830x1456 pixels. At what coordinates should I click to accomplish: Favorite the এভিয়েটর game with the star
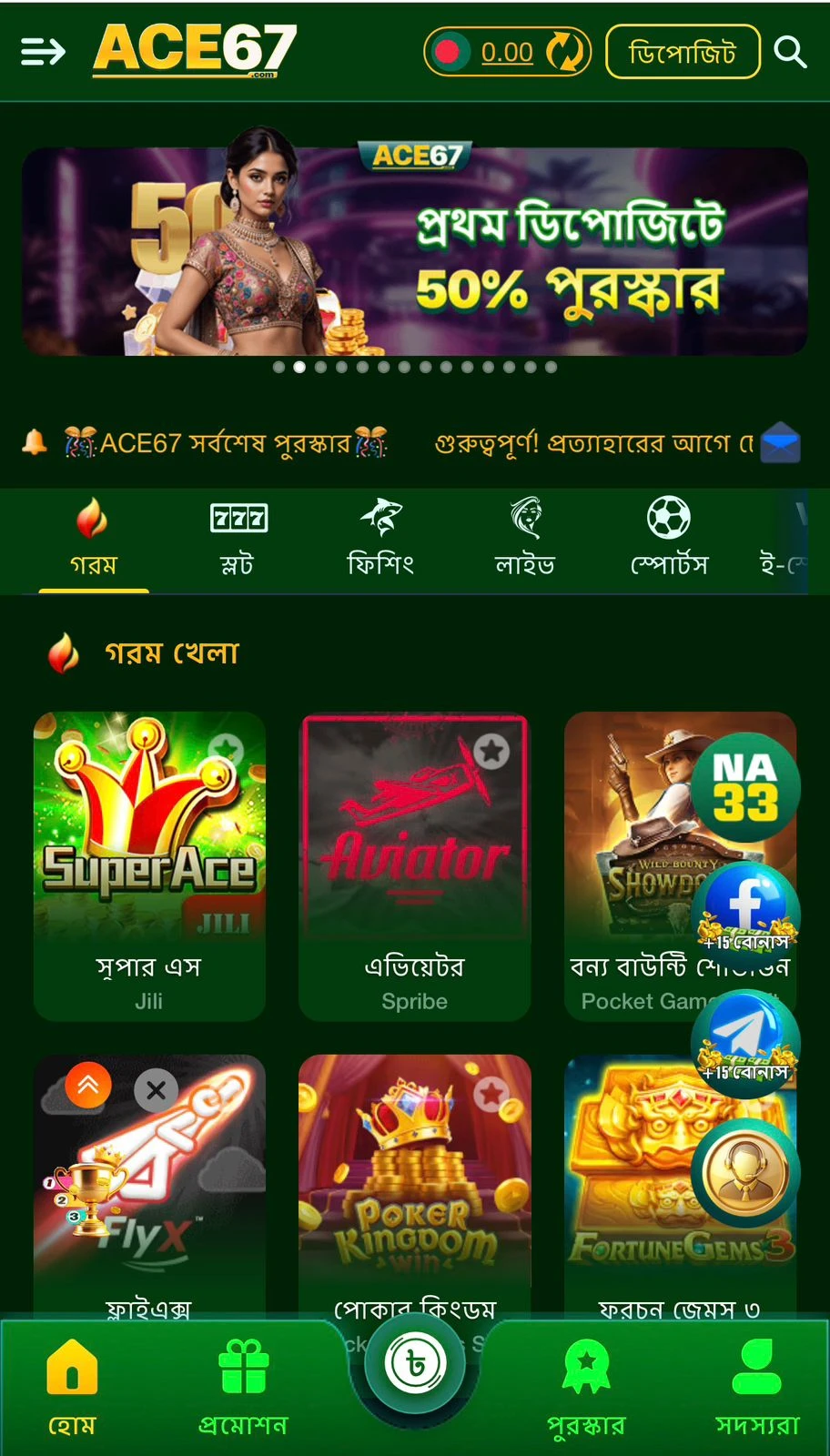pyautogui.click(x=491, y=752)
